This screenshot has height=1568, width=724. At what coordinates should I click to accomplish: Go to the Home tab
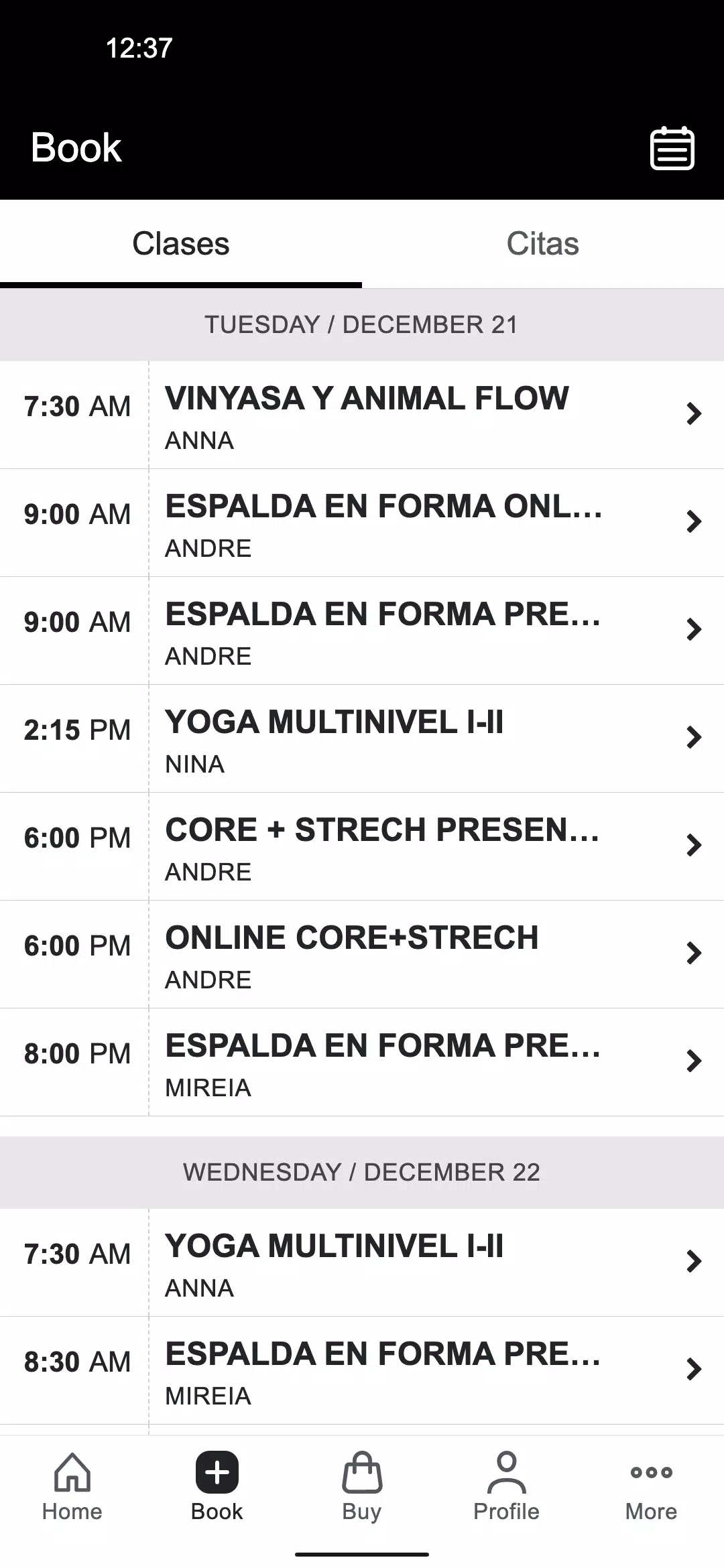(72, 1486)
